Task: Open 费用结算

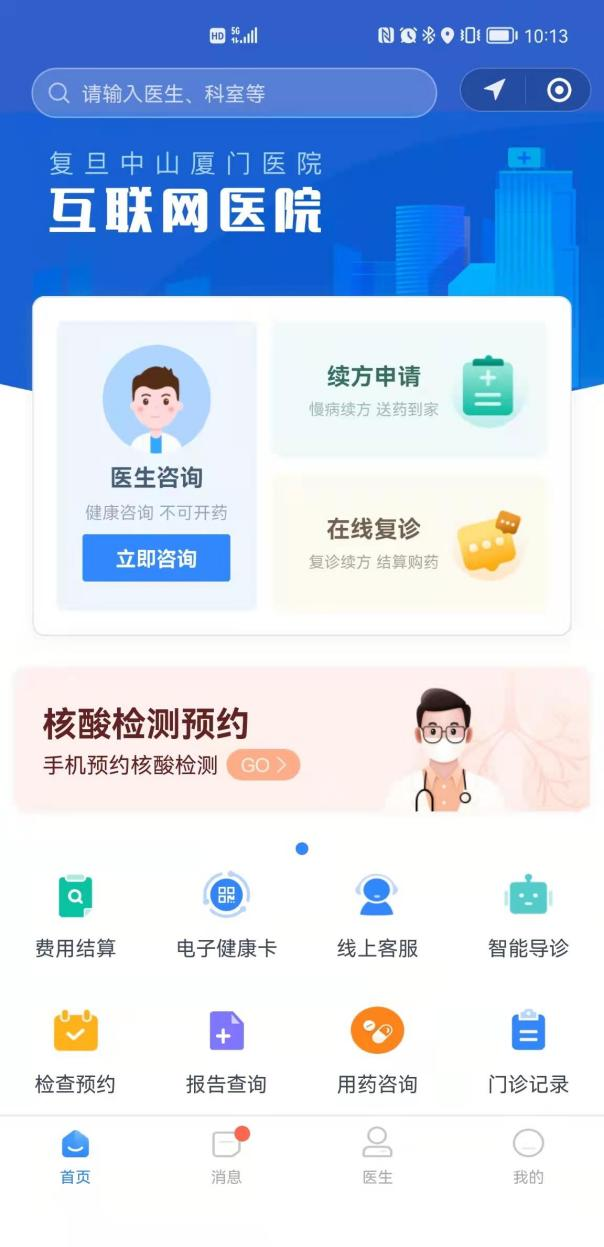Action: coord(75,915)
